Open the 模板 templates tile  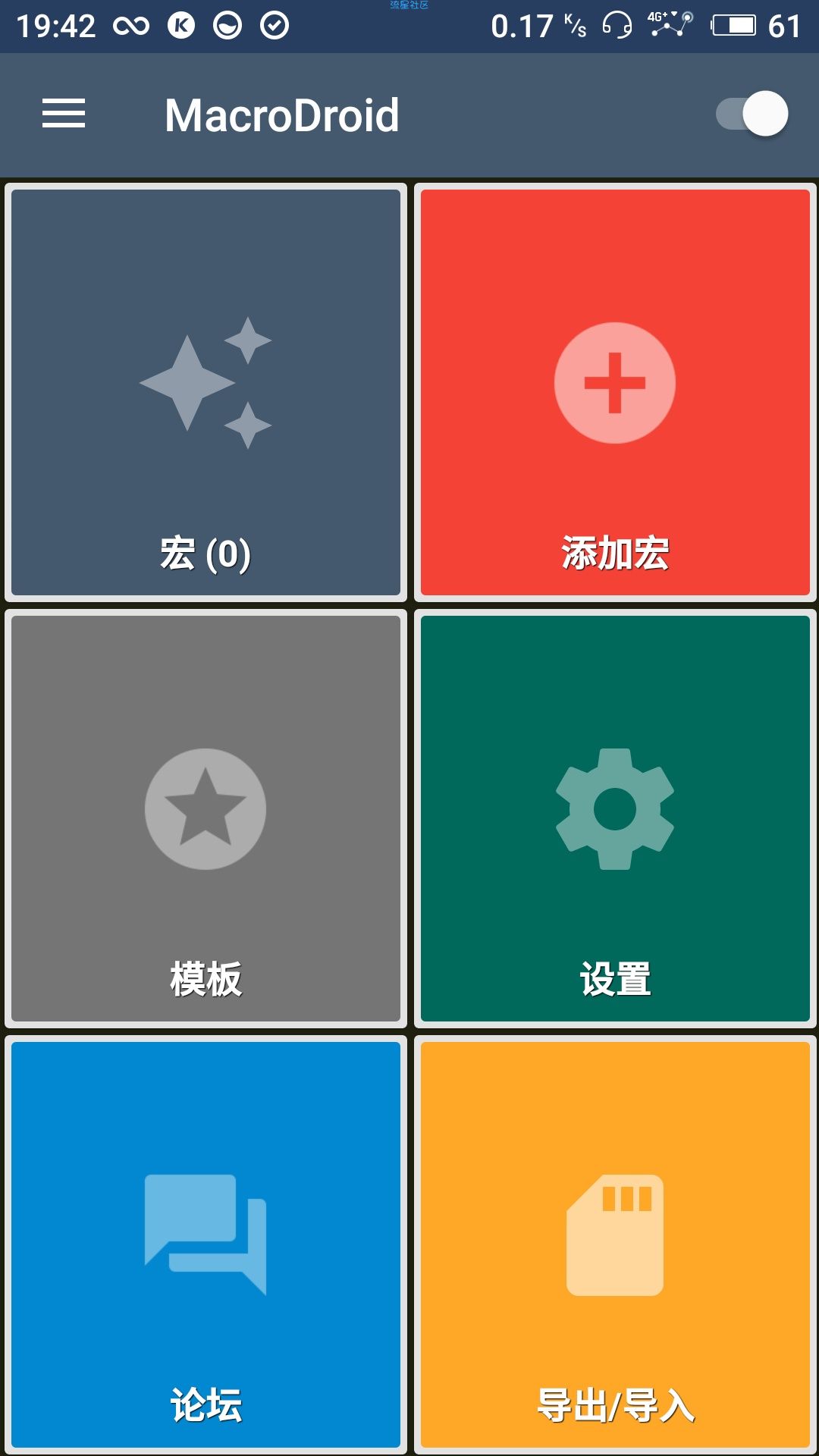[x=206, y=818]
